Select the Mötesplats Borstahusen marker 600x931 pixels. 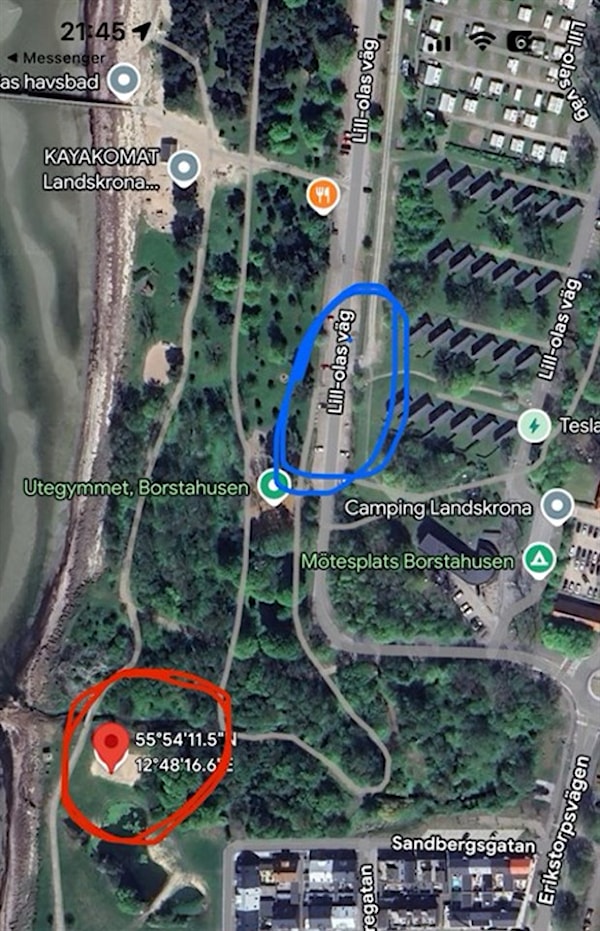click(x=541, y=559)
